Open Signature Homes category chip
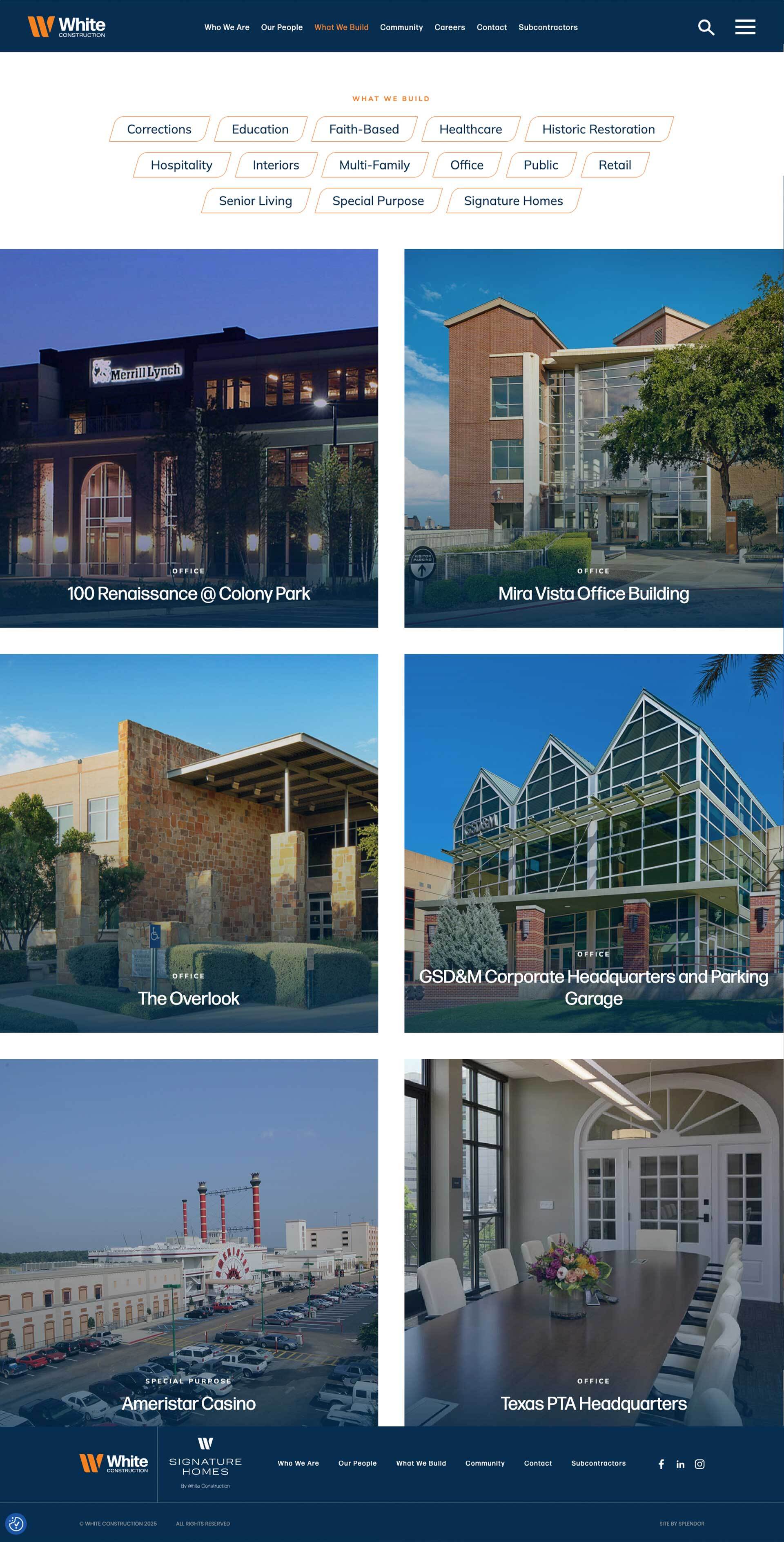Viewport: 784px width, 1542px height. [x=513, y=201]
